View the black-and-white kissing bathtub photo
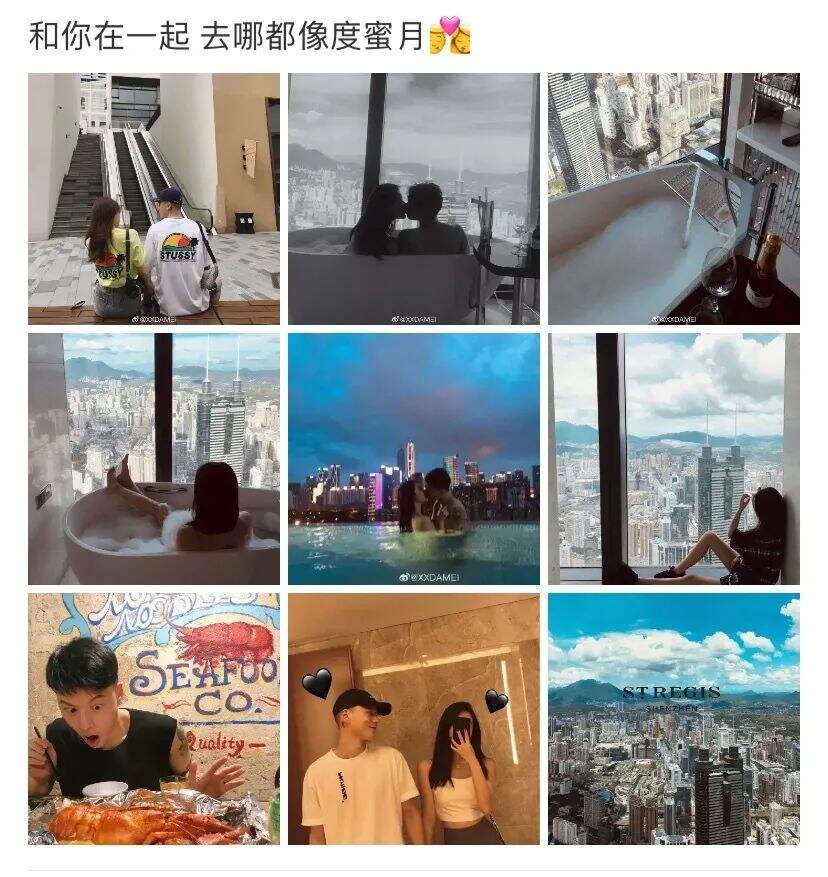828x877 pixels. [x=413, y=198]
